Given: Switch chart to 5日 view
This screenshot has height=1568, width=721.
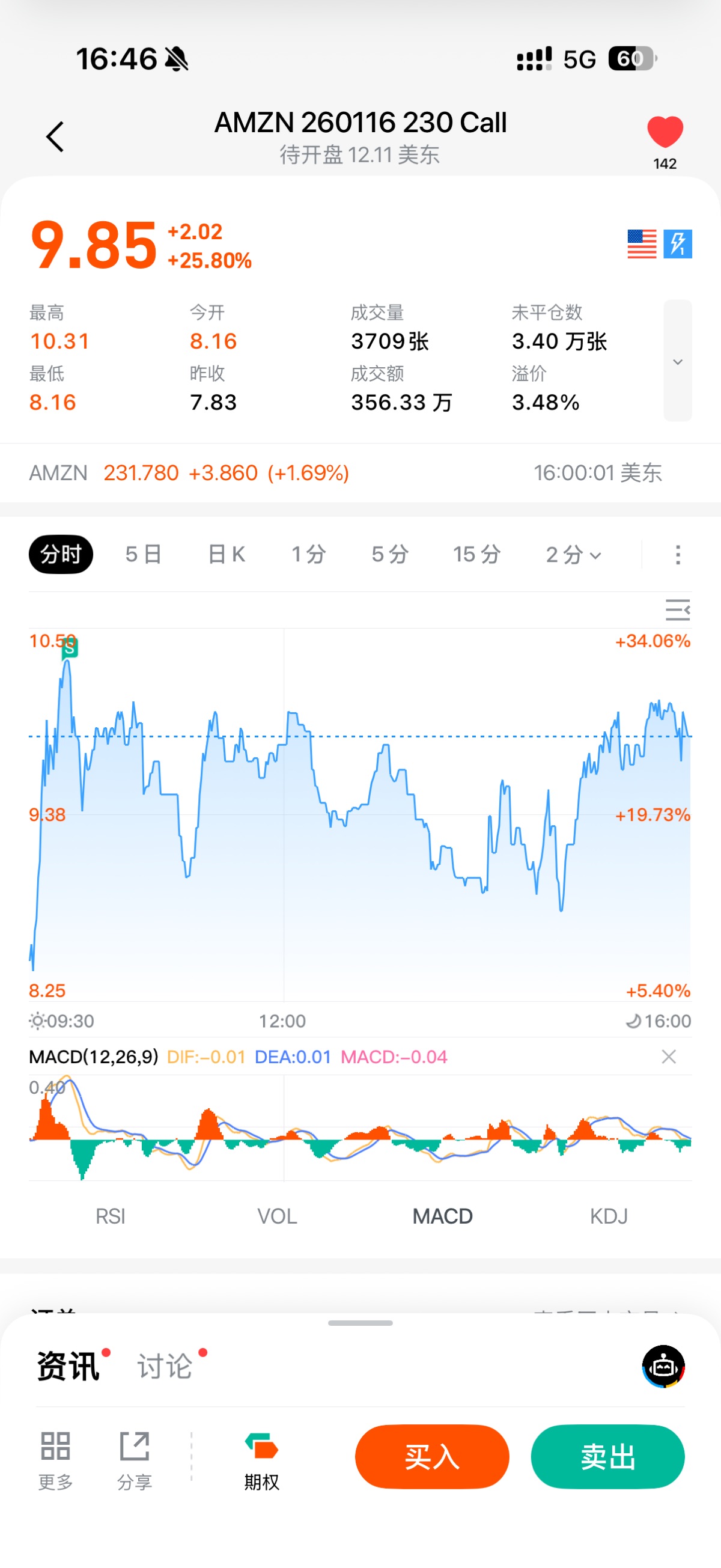Looking at the screenshot, I should (144, 555).
